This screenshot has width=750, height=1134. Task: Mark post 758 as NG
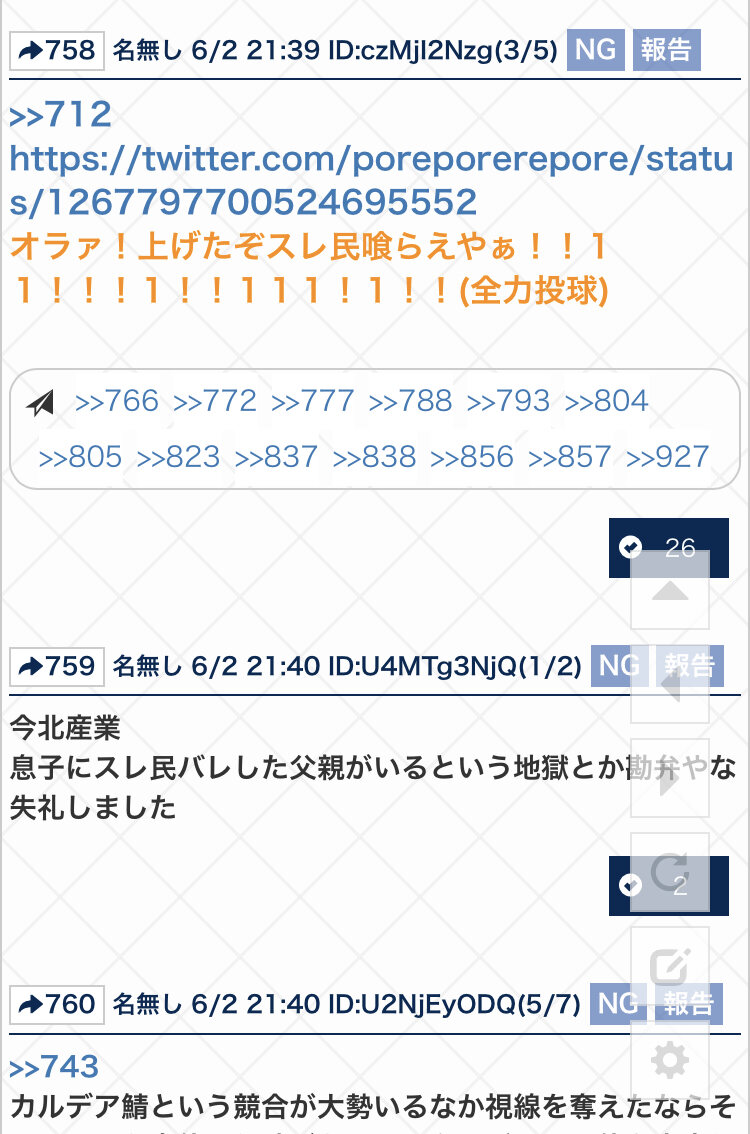pos(595,49)
